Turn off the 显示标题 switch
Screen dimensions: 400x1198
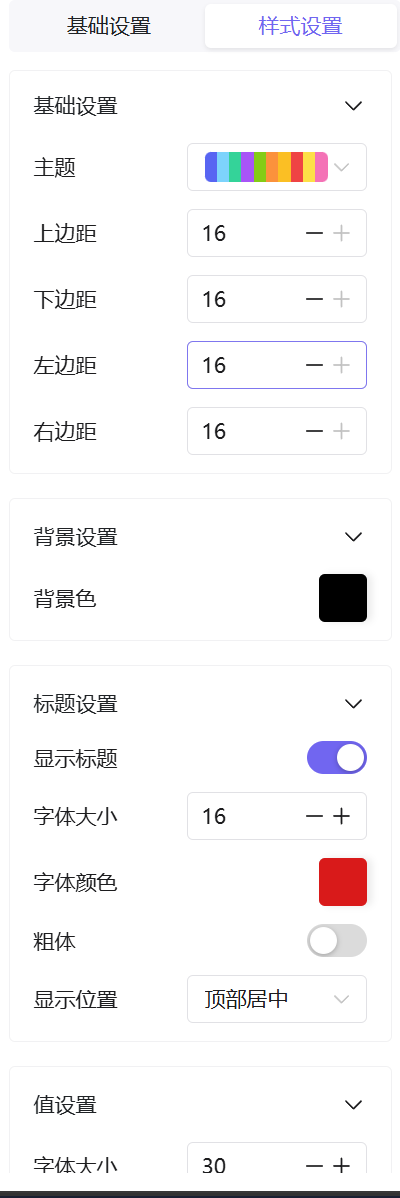337,758
